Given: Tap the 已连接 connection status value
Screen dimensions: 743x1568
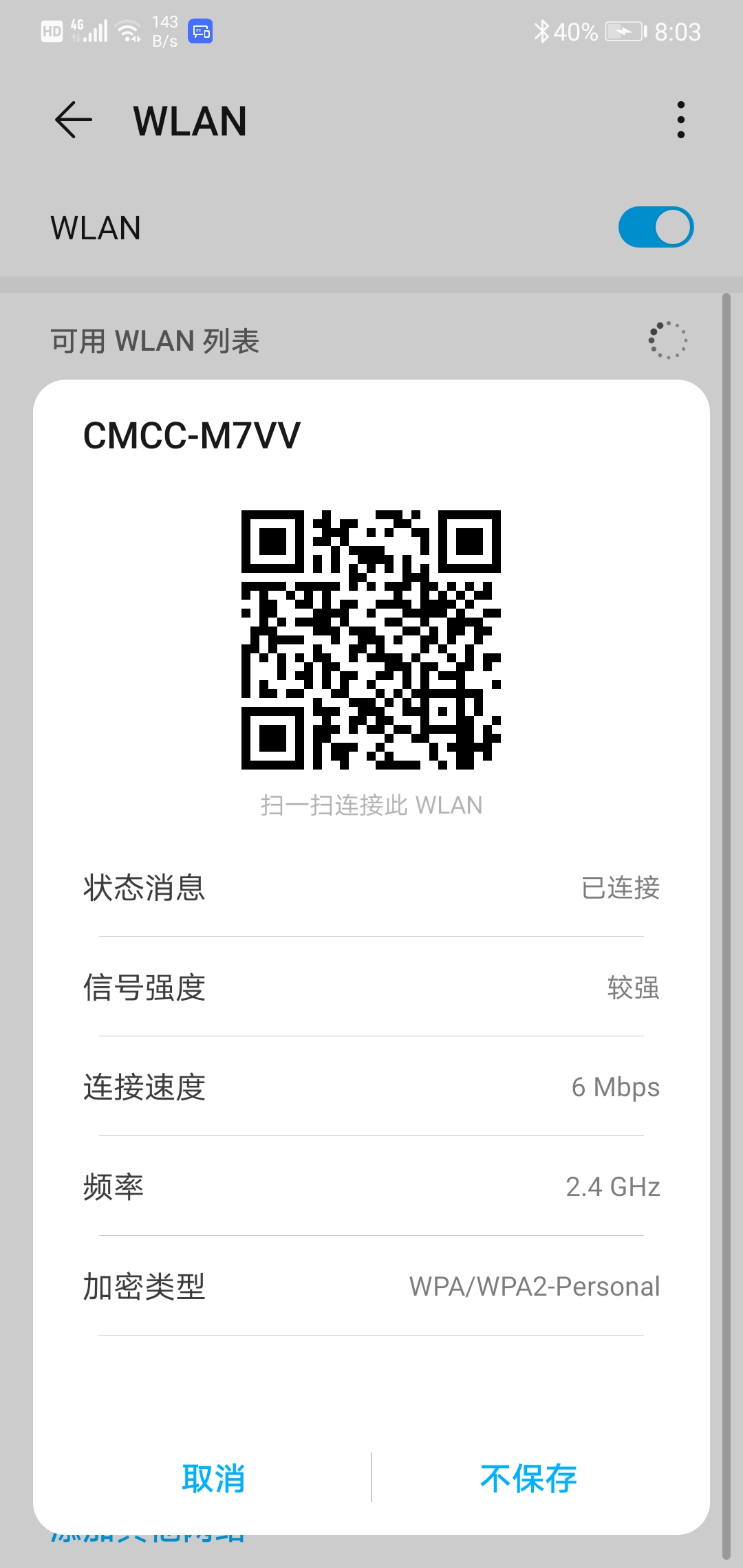Looking at the screenshot, I should 620,889.
